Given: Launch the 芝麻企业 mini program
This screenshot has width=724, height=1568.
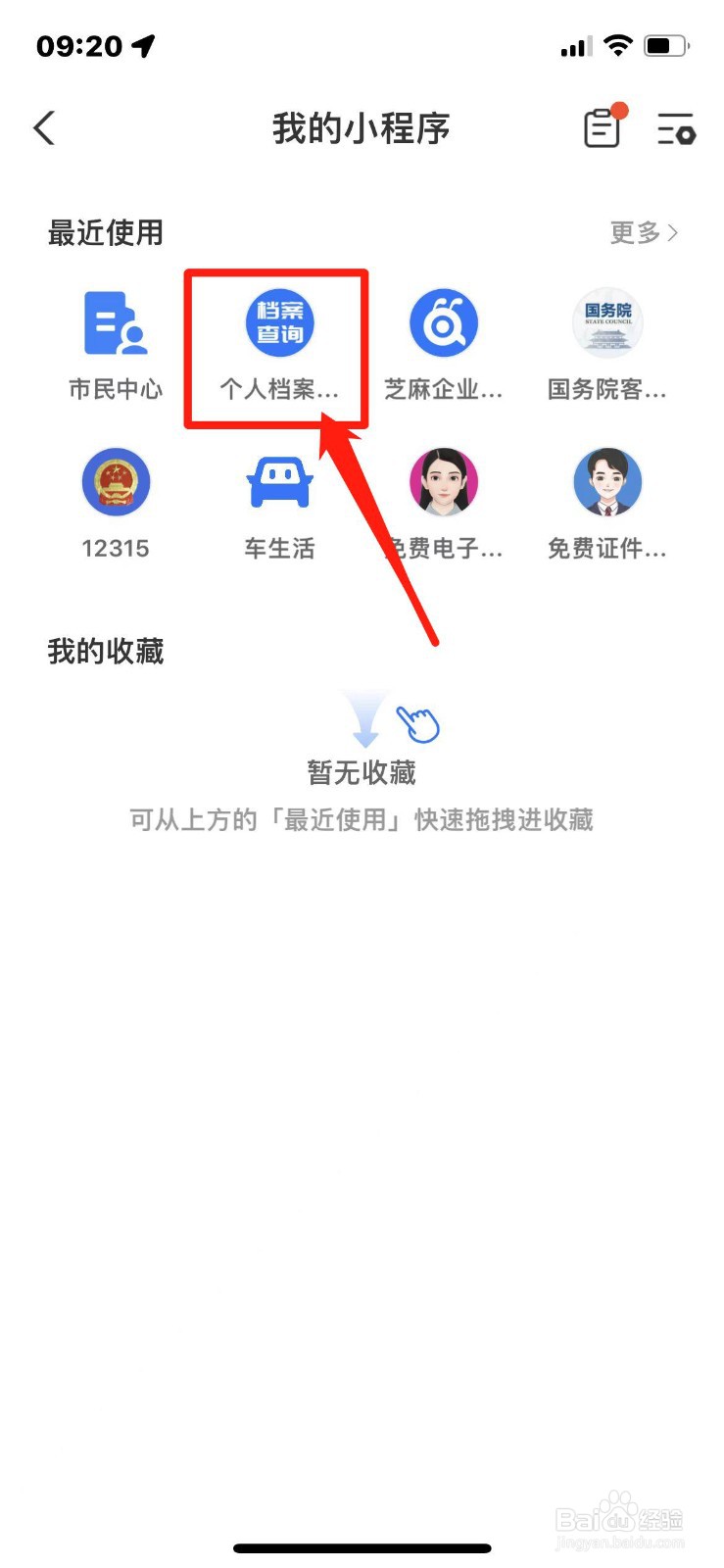Looking at the screenshot, I should (x=443, y=323).
